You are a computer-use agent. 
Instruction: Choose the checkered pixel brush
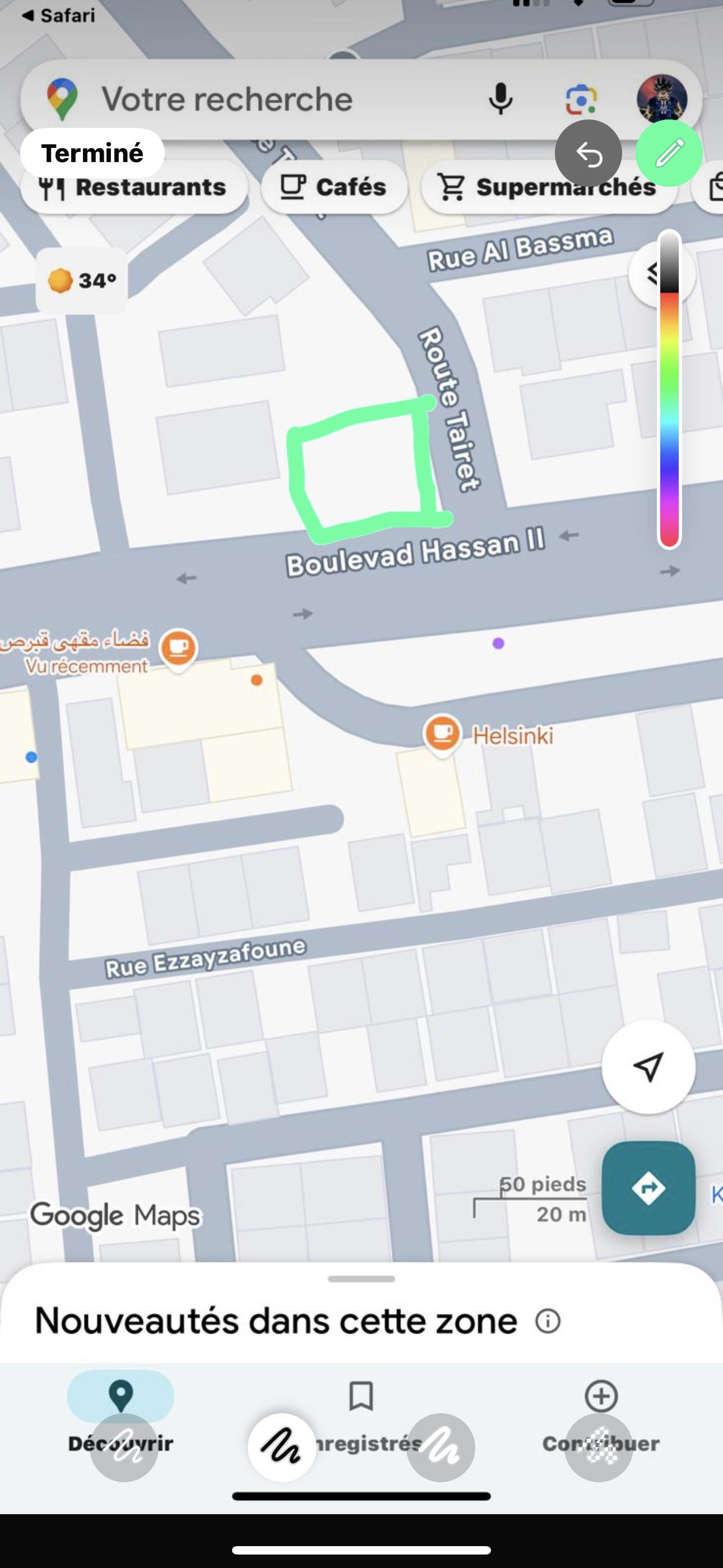(x=599, y=1447)
